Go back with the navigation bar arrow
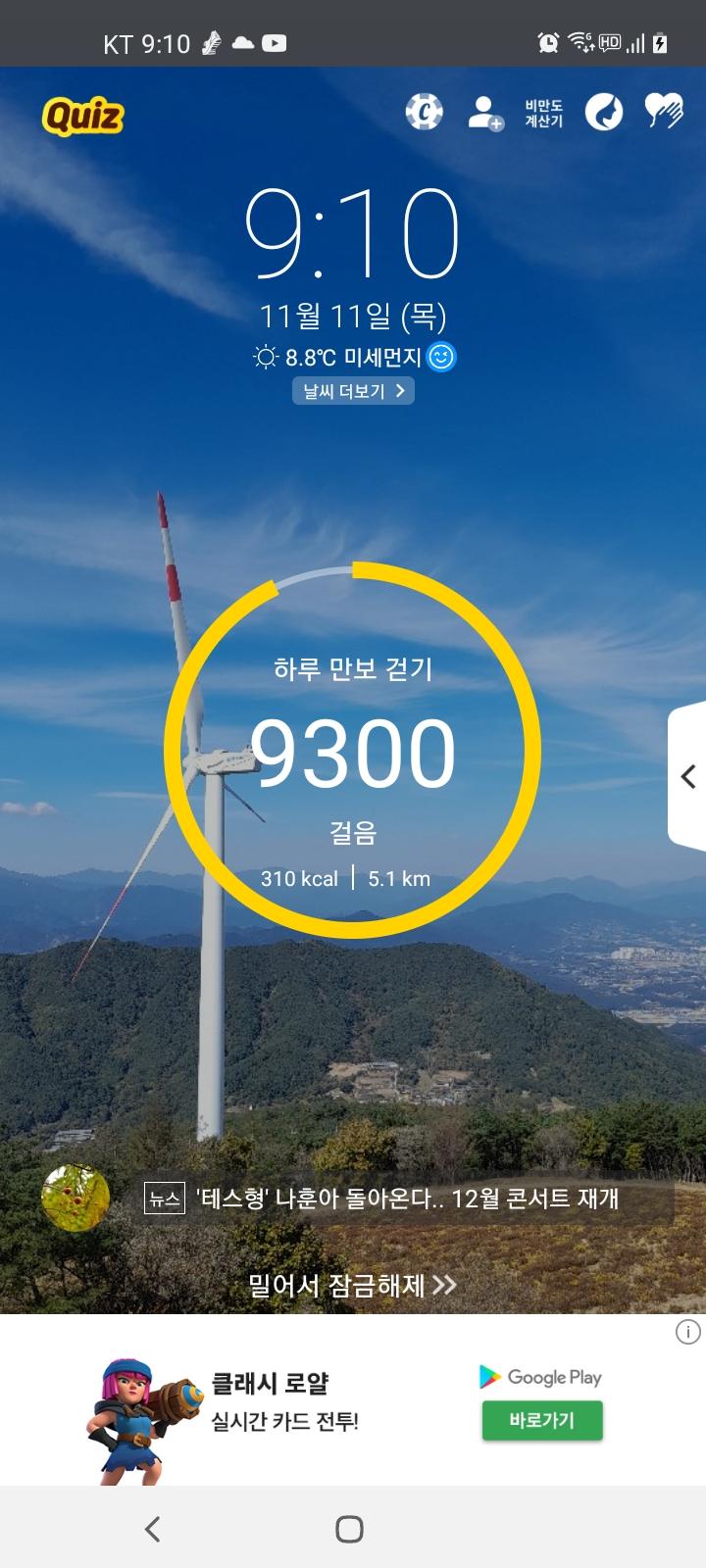The height and width of the screenshot is (1568, 706). pos(152,1529)
